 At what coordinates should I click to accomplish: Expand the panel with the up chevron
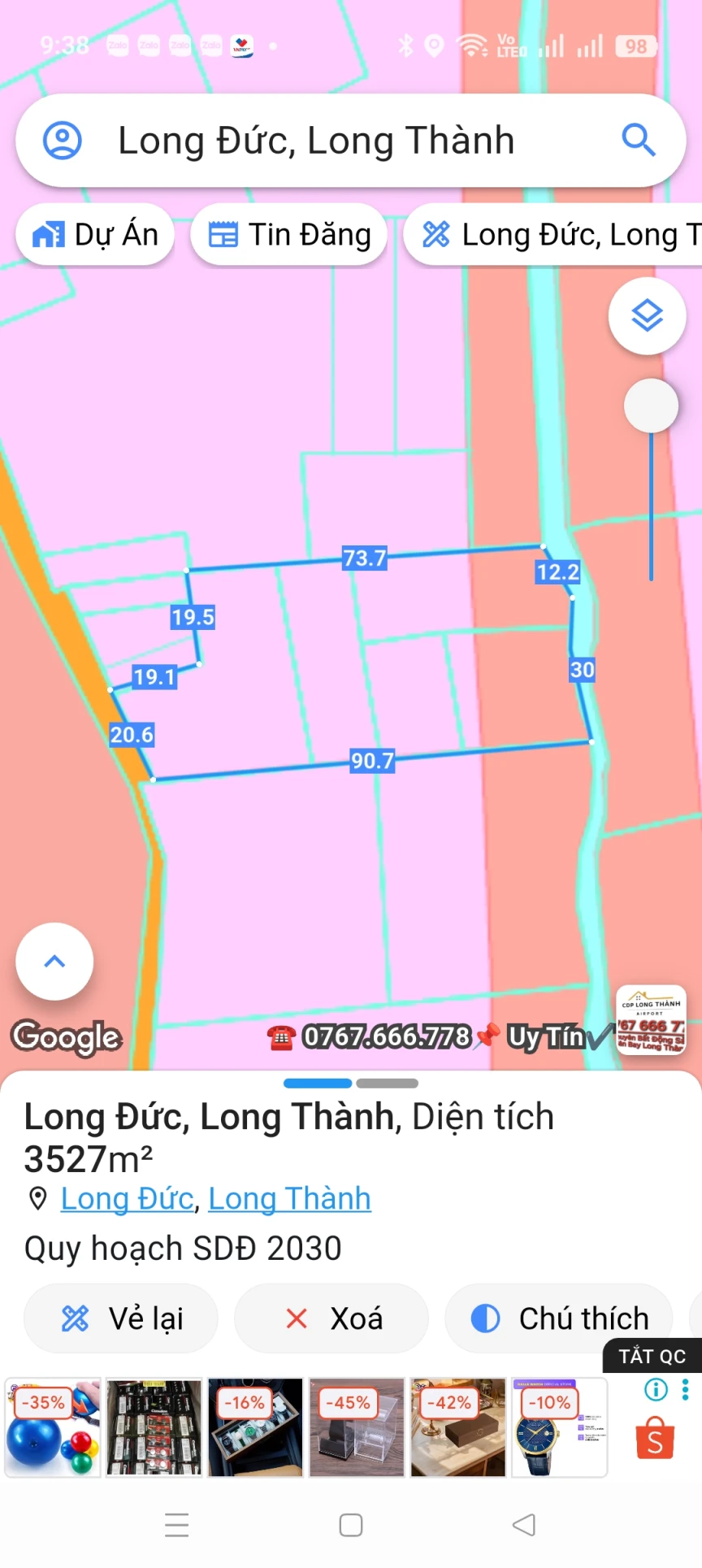click(x=54, y=962)
